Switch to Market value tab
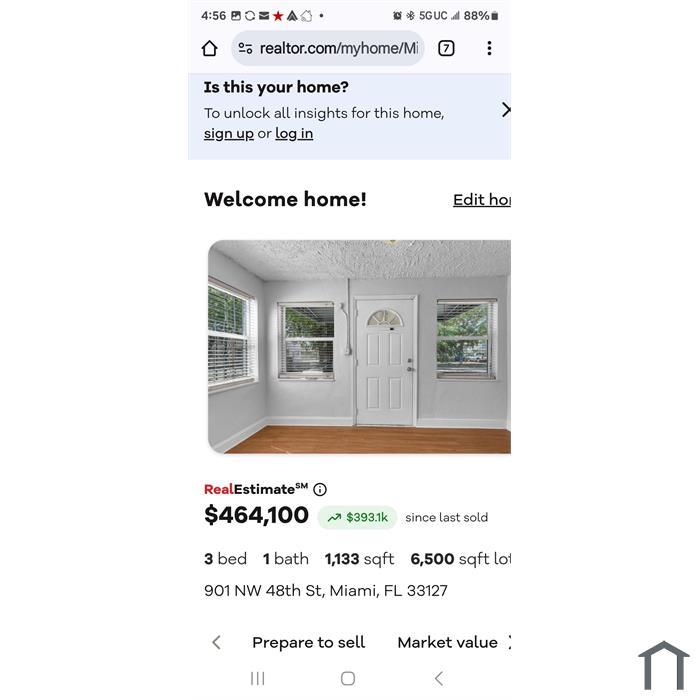The height and width of the screenshot is (700, 700). pos(447,642)
